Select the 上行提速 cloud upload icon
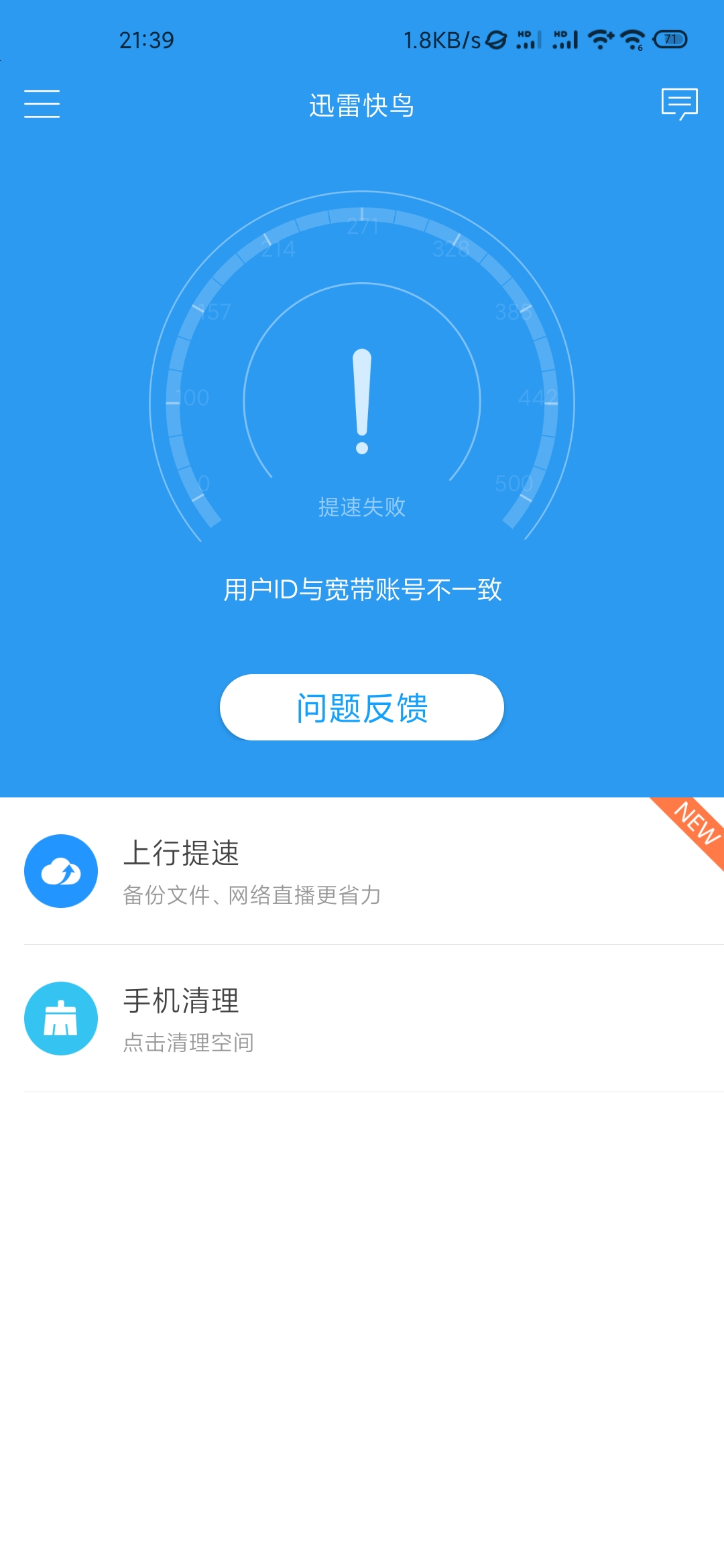The height and width of the screenshot is (1568, 724). pos(61,870)
